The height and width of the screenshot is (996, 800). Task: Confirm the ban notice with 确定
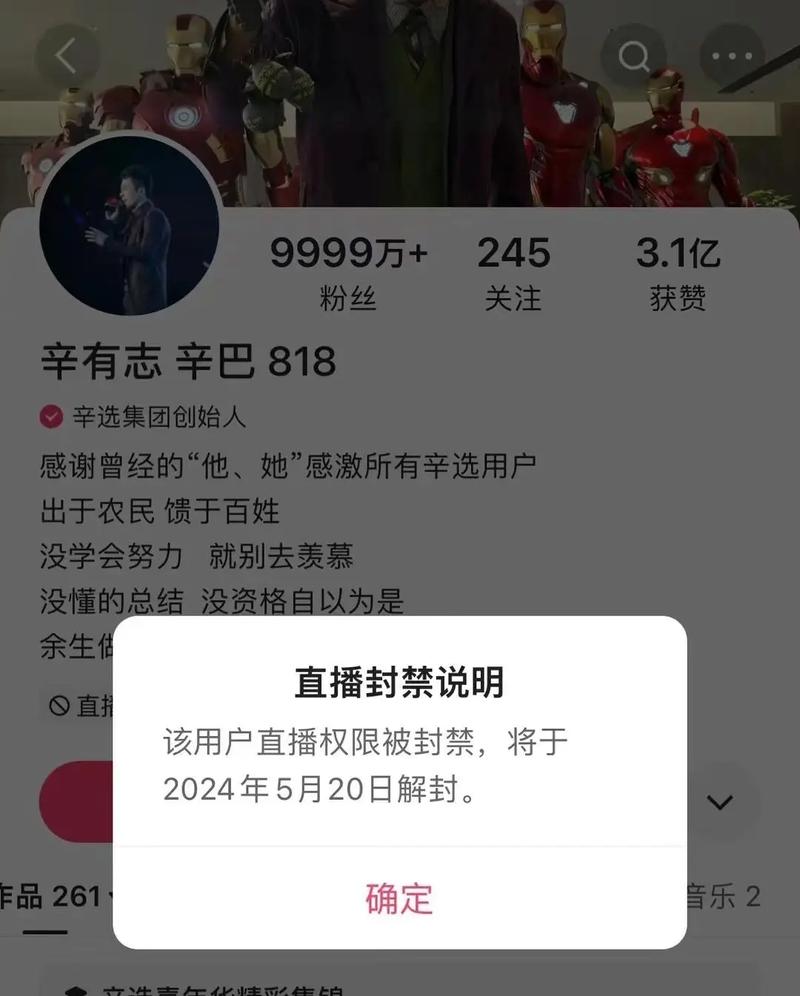coord(399,898)
